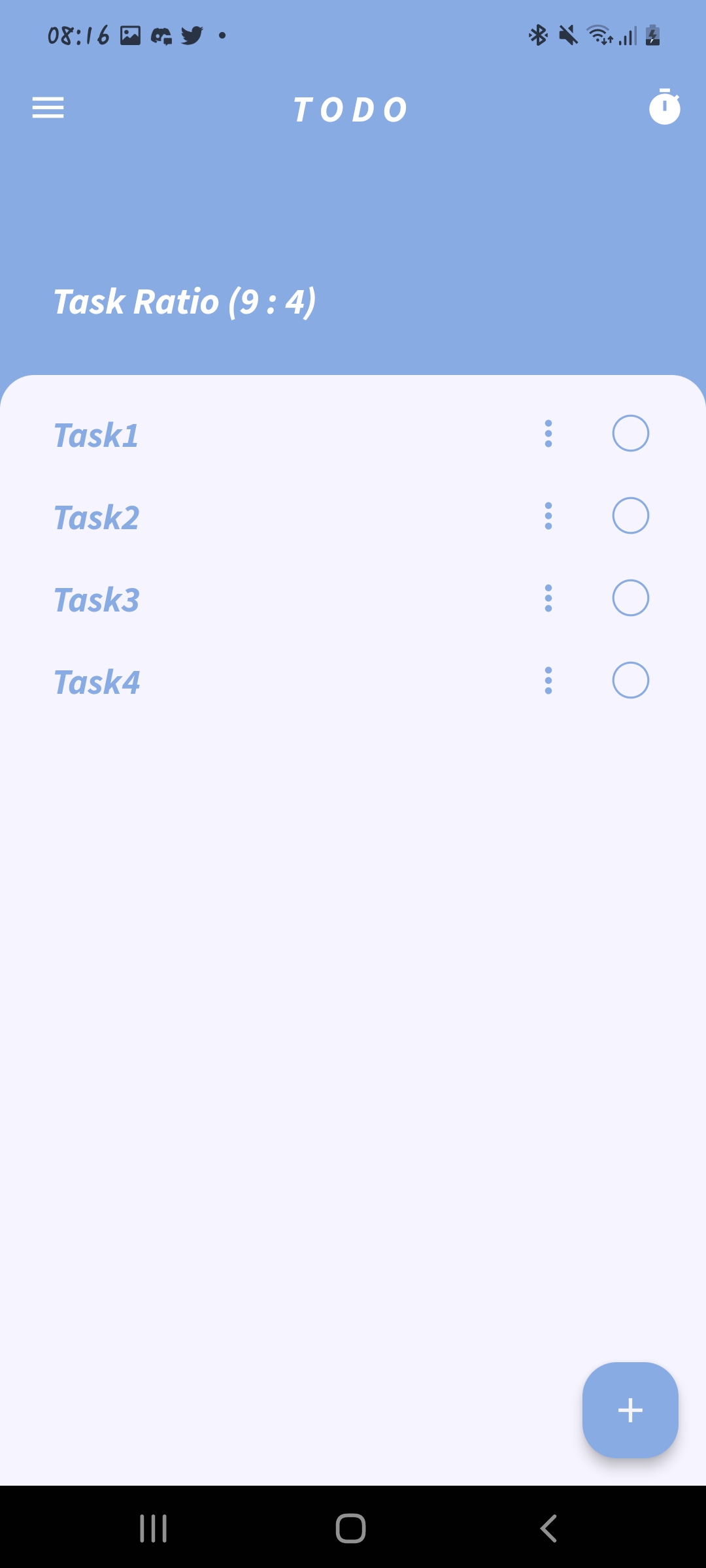Mark Task3 as completed
706x1568 pixels.
[630, 598]
